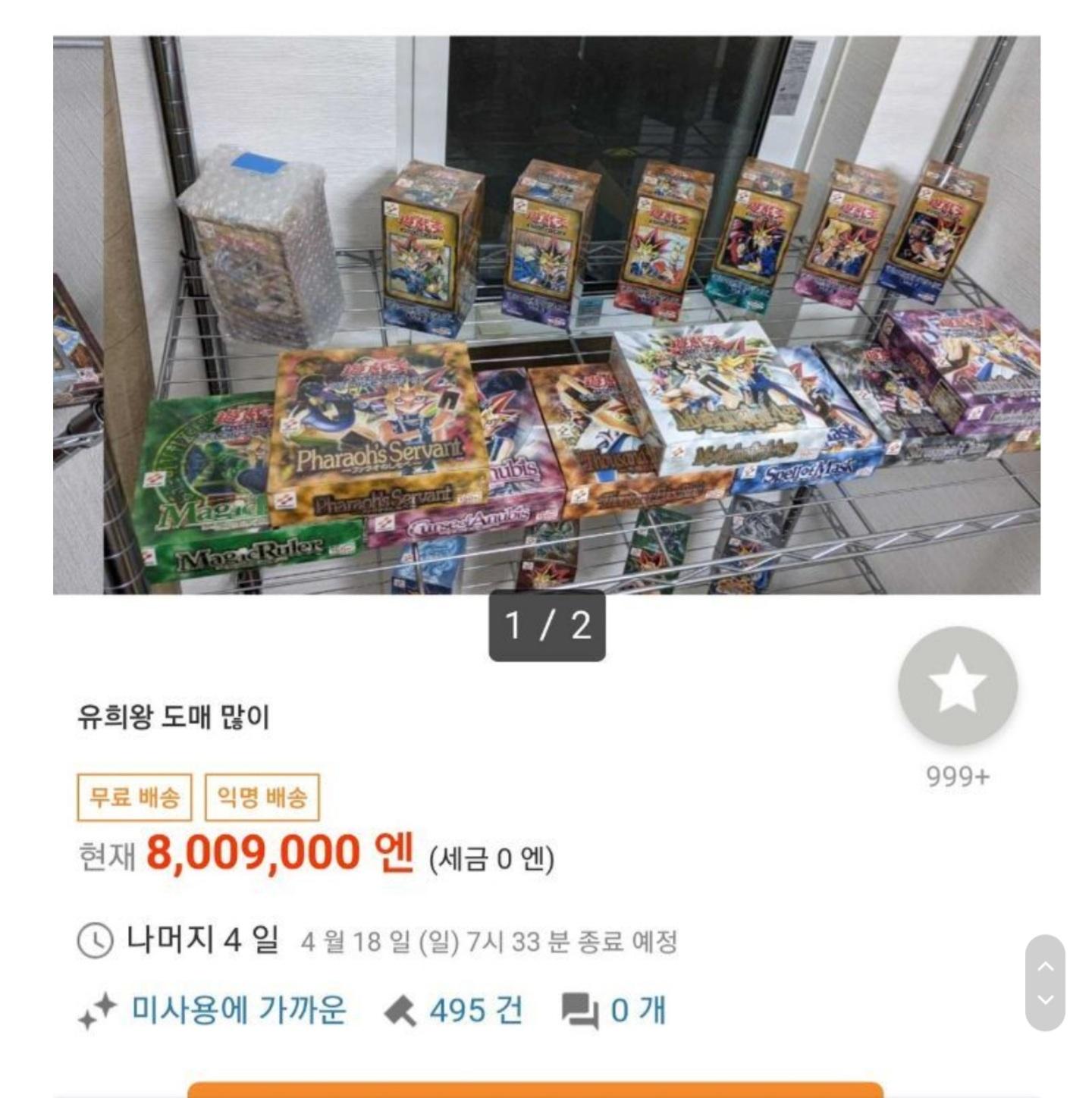
Task: Open the 0 comments section
Action: point(614,1011)
